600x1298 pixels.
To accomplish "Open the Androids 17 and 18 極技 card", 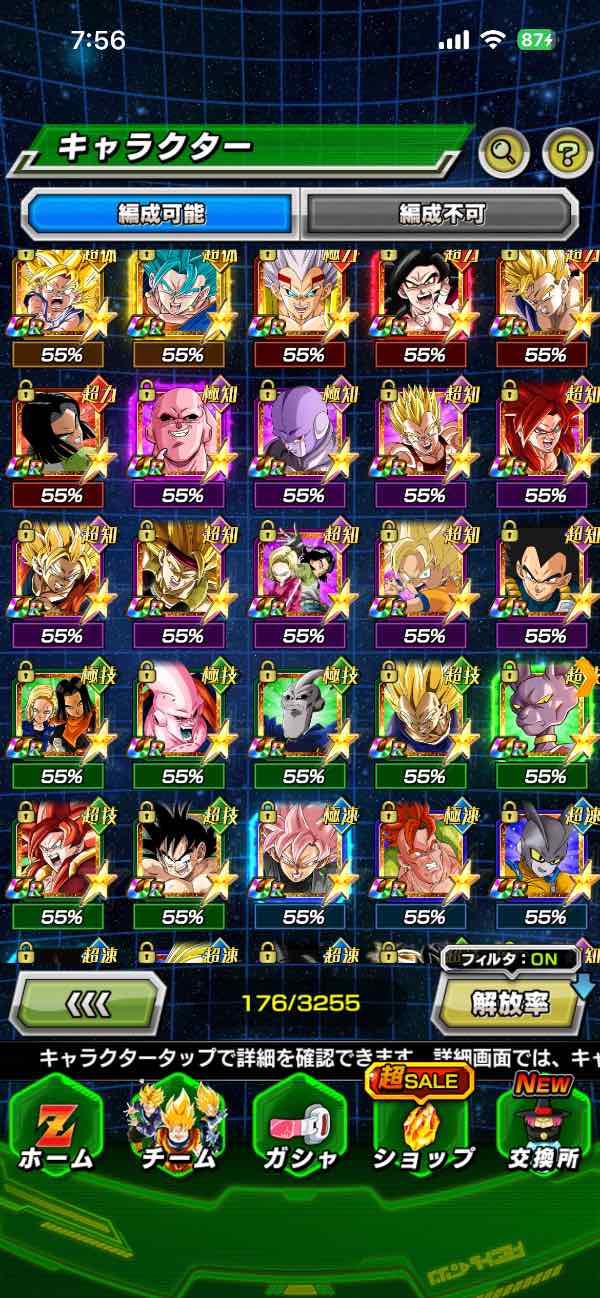I will tap(61, 712).
